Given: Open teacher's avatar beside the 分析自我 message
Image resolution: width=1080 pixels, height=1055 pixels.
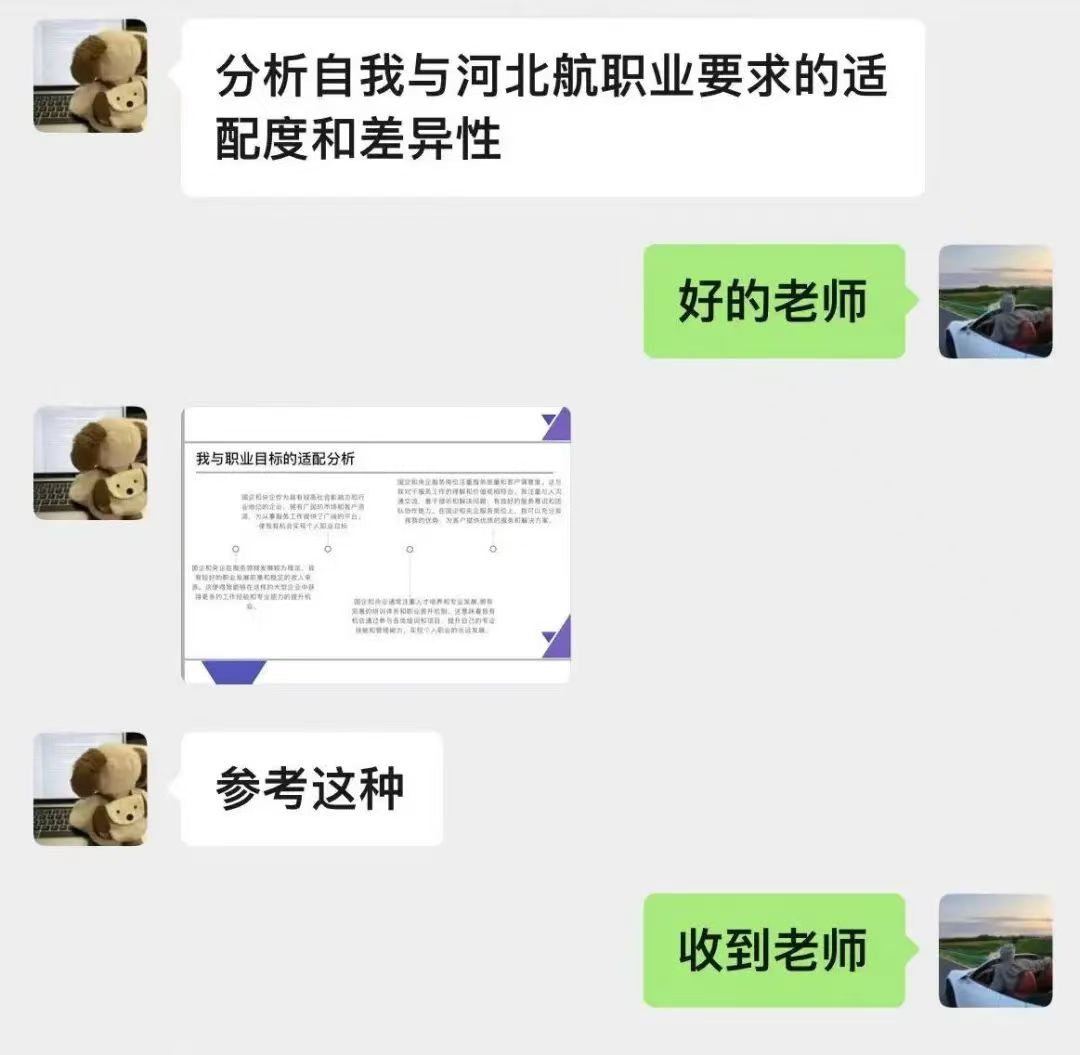Looking at the screenshot, I should pyautogui.click(x=90, y=76).
